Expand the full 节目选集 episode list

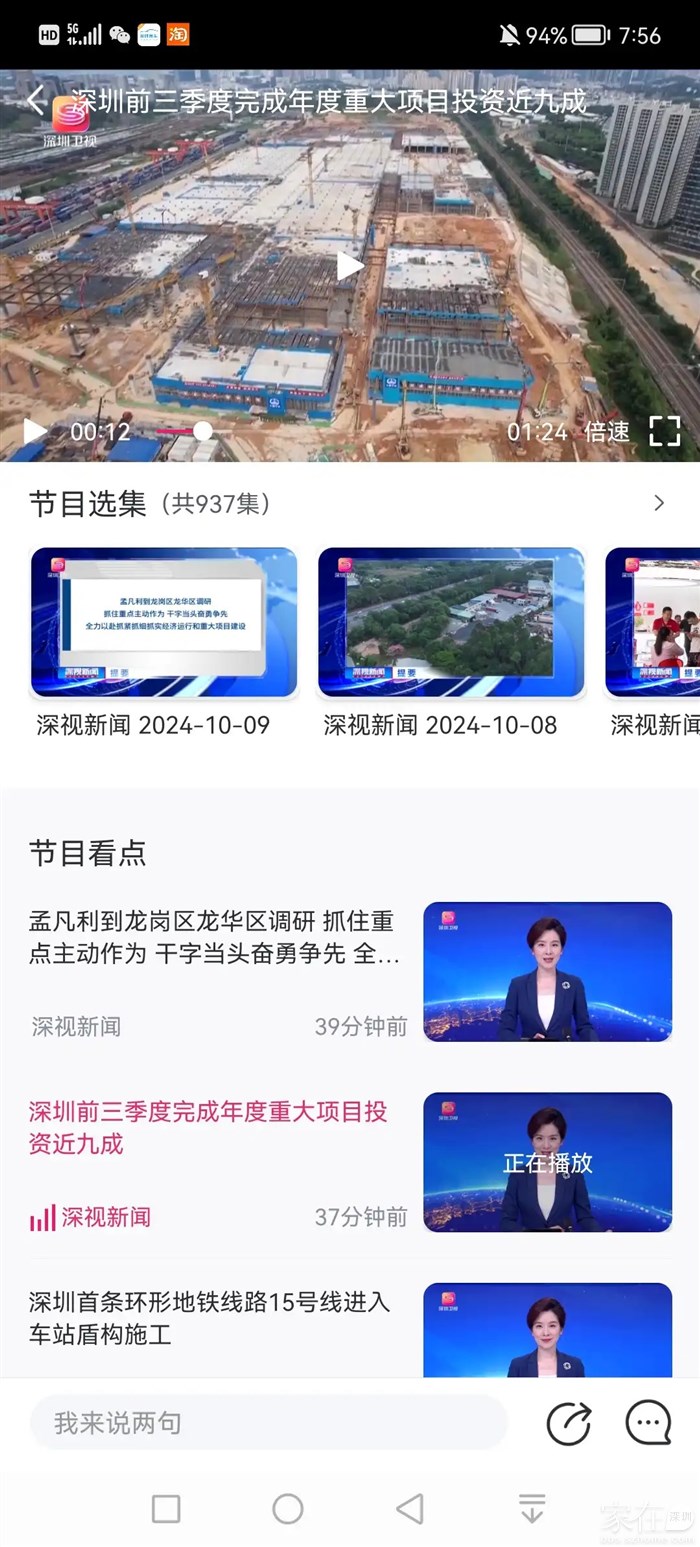(658, 503)
